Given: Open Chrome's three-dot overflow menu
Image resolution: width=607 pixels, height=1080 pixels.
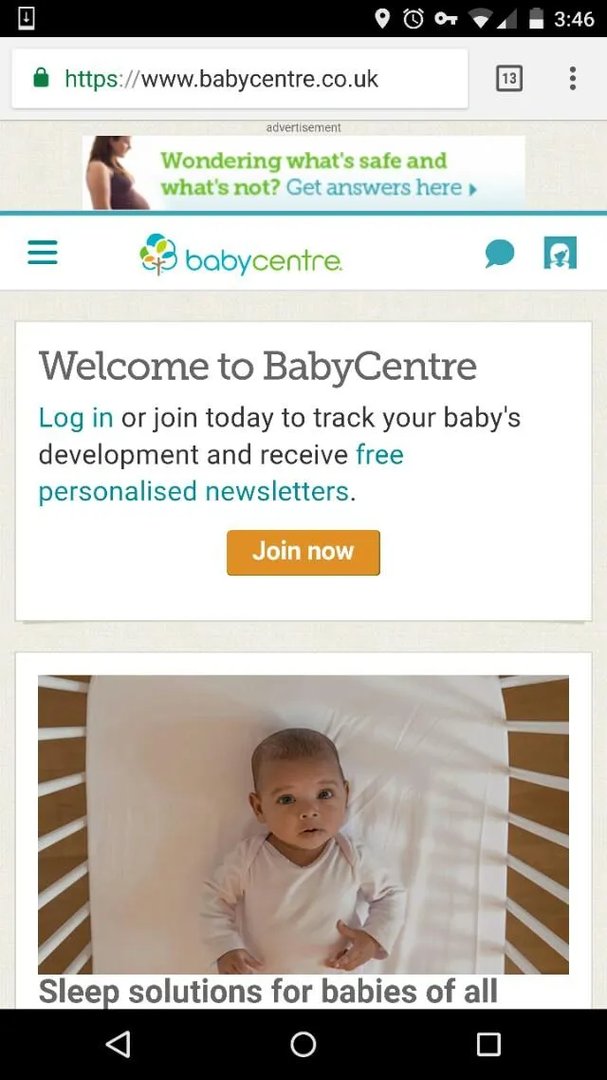Looking at the screenshot, I should [572, 79].
